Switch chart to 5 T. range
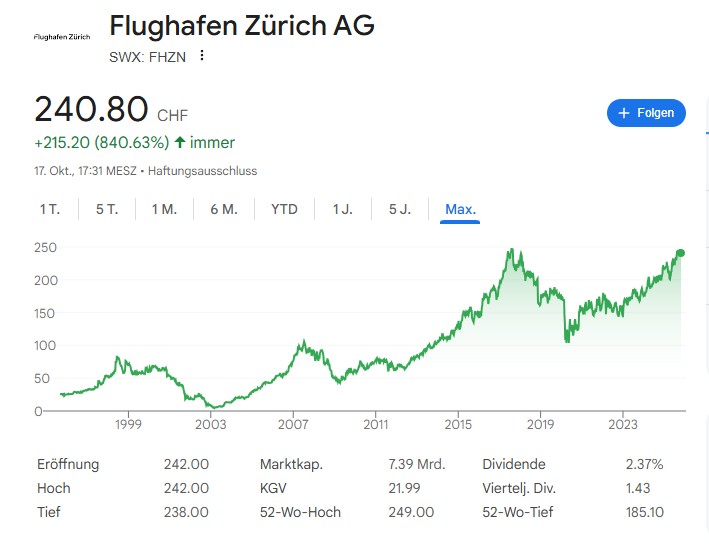This screenshot has width=709, height=555. 107,209
